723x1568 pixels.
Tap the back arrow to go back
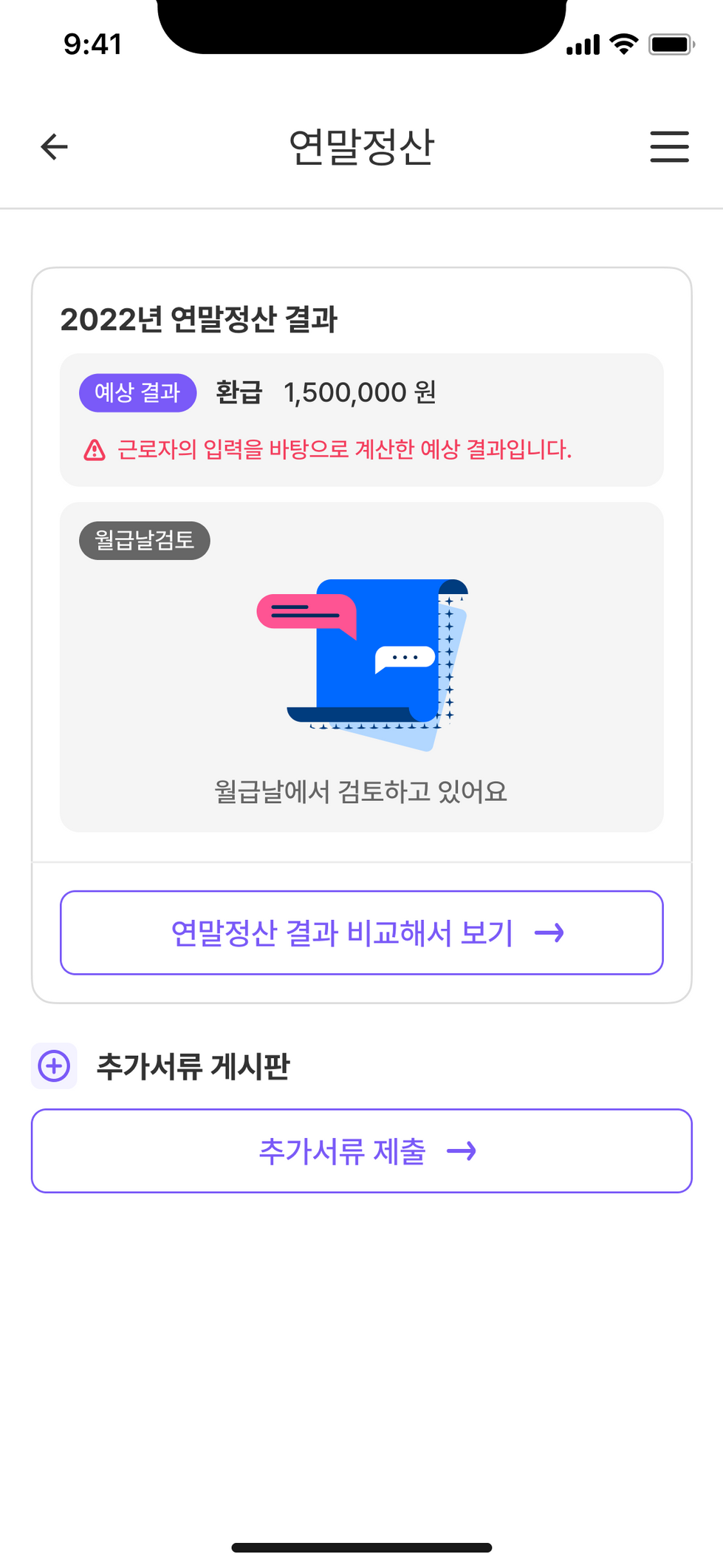tap(54, 147)
